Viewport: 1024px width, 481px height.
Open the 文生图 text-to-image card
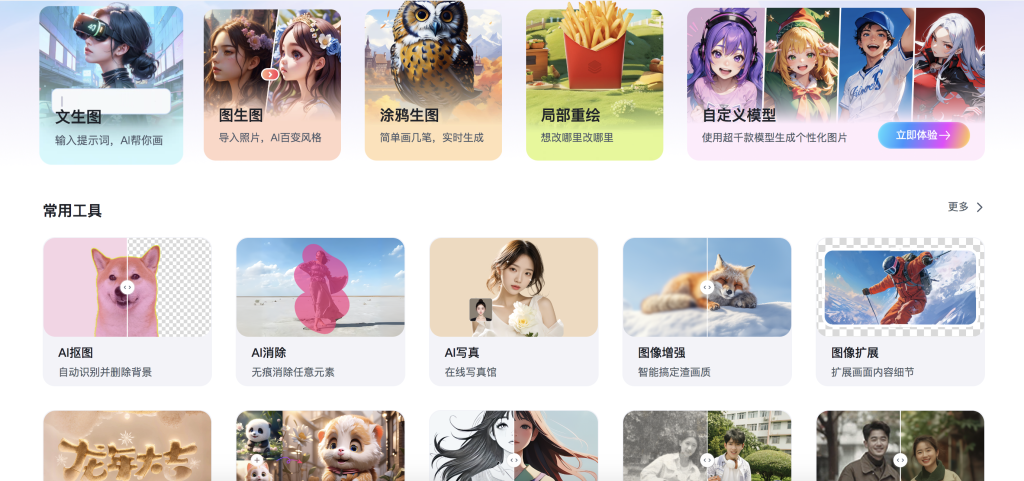tap(111, 85)
